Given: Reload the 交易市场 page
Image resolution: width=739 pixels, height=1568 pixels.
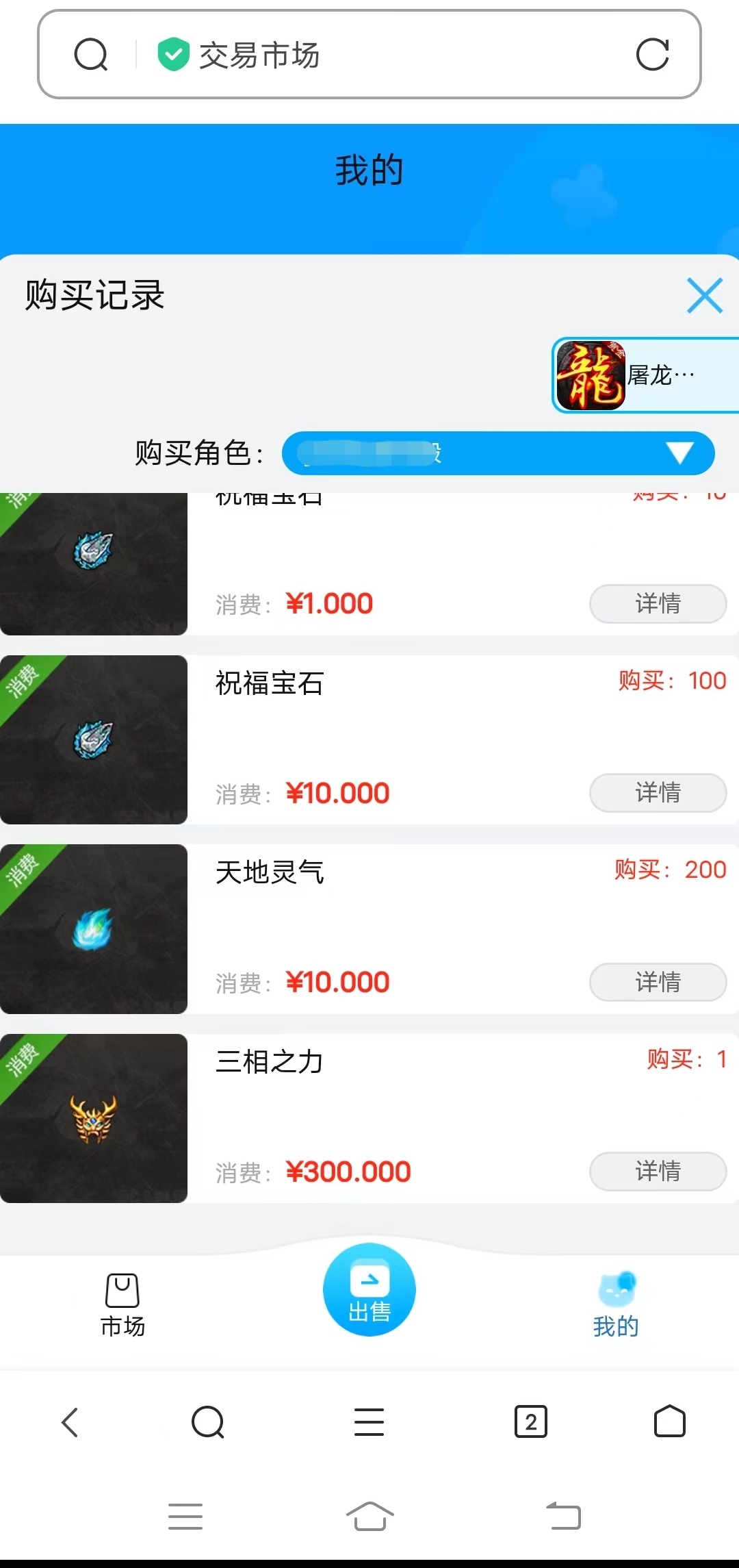Looking at the screenshot, I should tap(652, 54).
